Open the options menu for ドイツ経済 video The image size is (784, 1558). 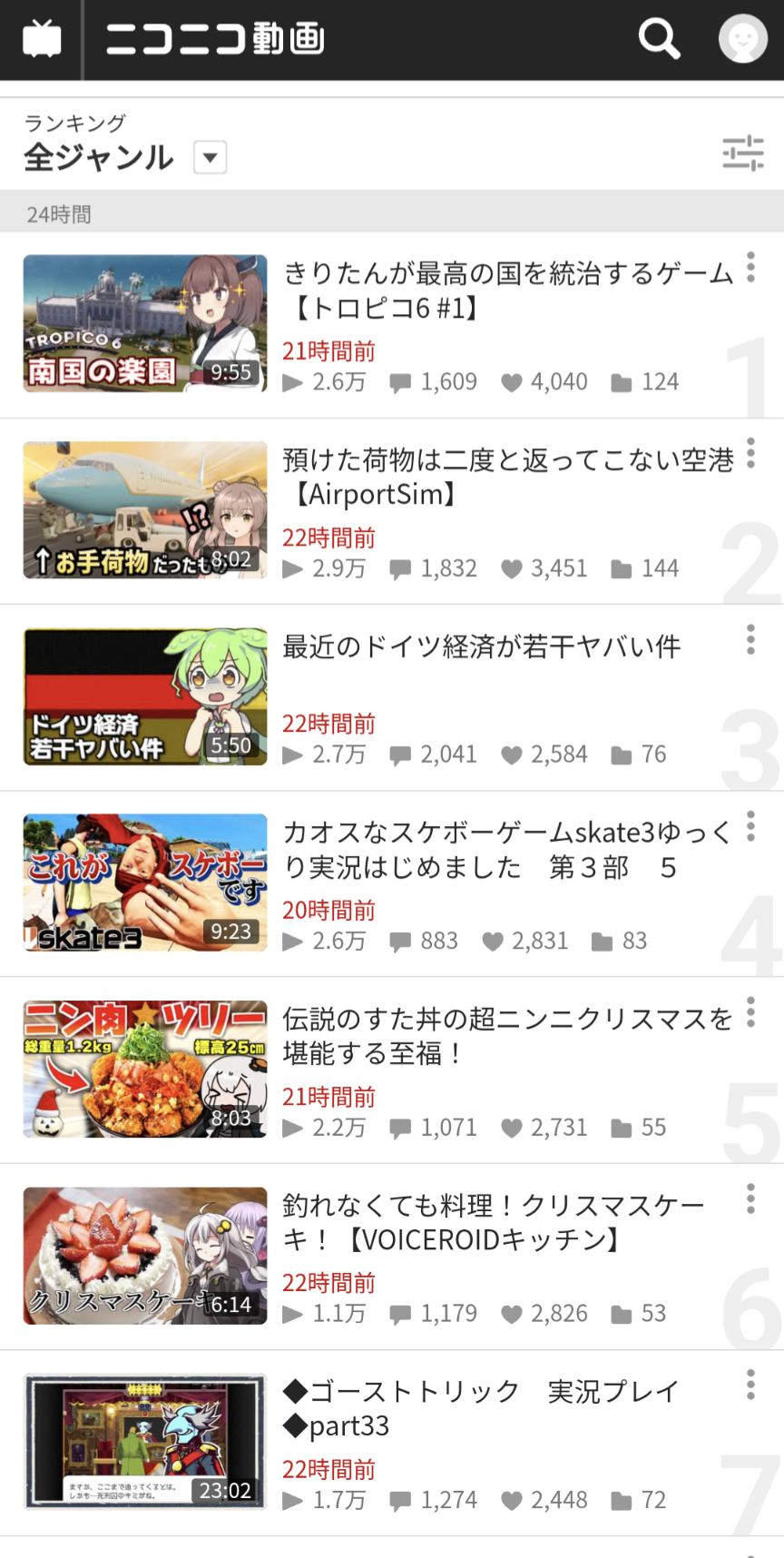[x=750, y=639]
